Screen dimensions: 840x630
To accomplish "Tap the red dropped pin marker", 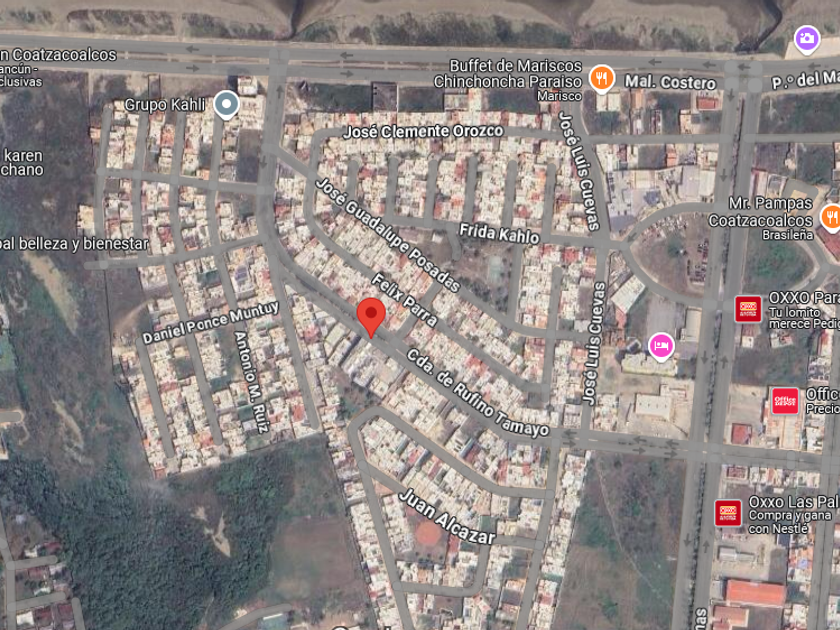I will click(371, 318).
